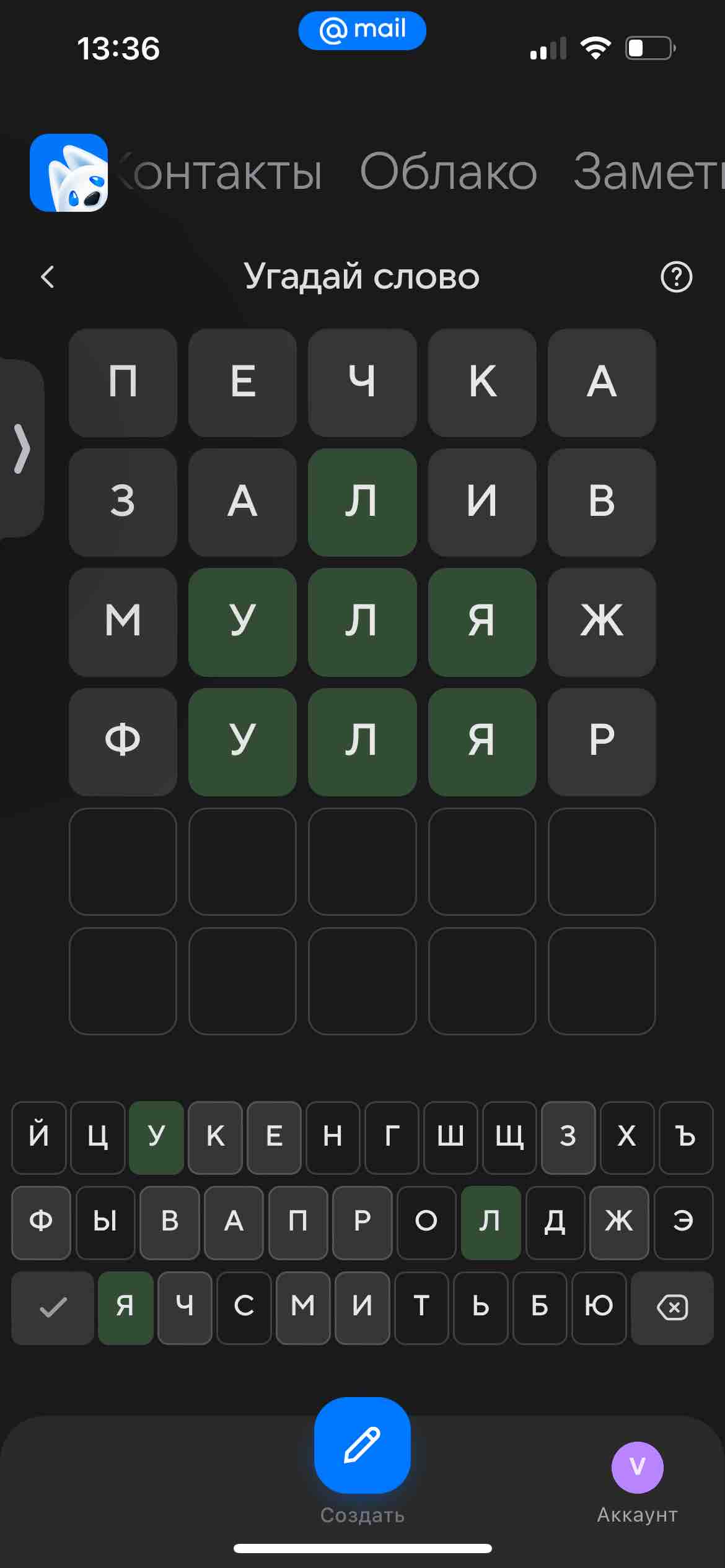Open the Mail app logo icon
Screen dimensions: 725x1568
click(69, 173)
